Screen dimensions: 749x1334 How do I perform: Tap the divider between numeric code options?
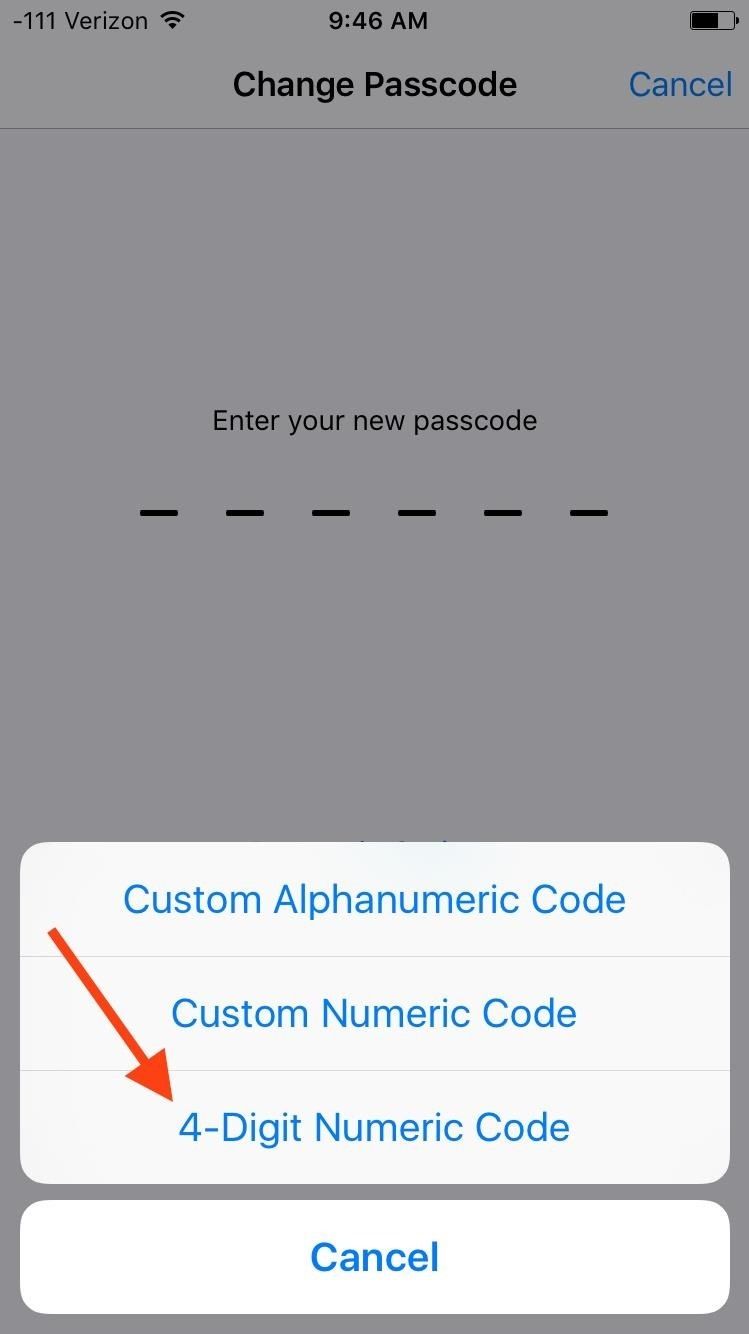(x=374, y=1070)
